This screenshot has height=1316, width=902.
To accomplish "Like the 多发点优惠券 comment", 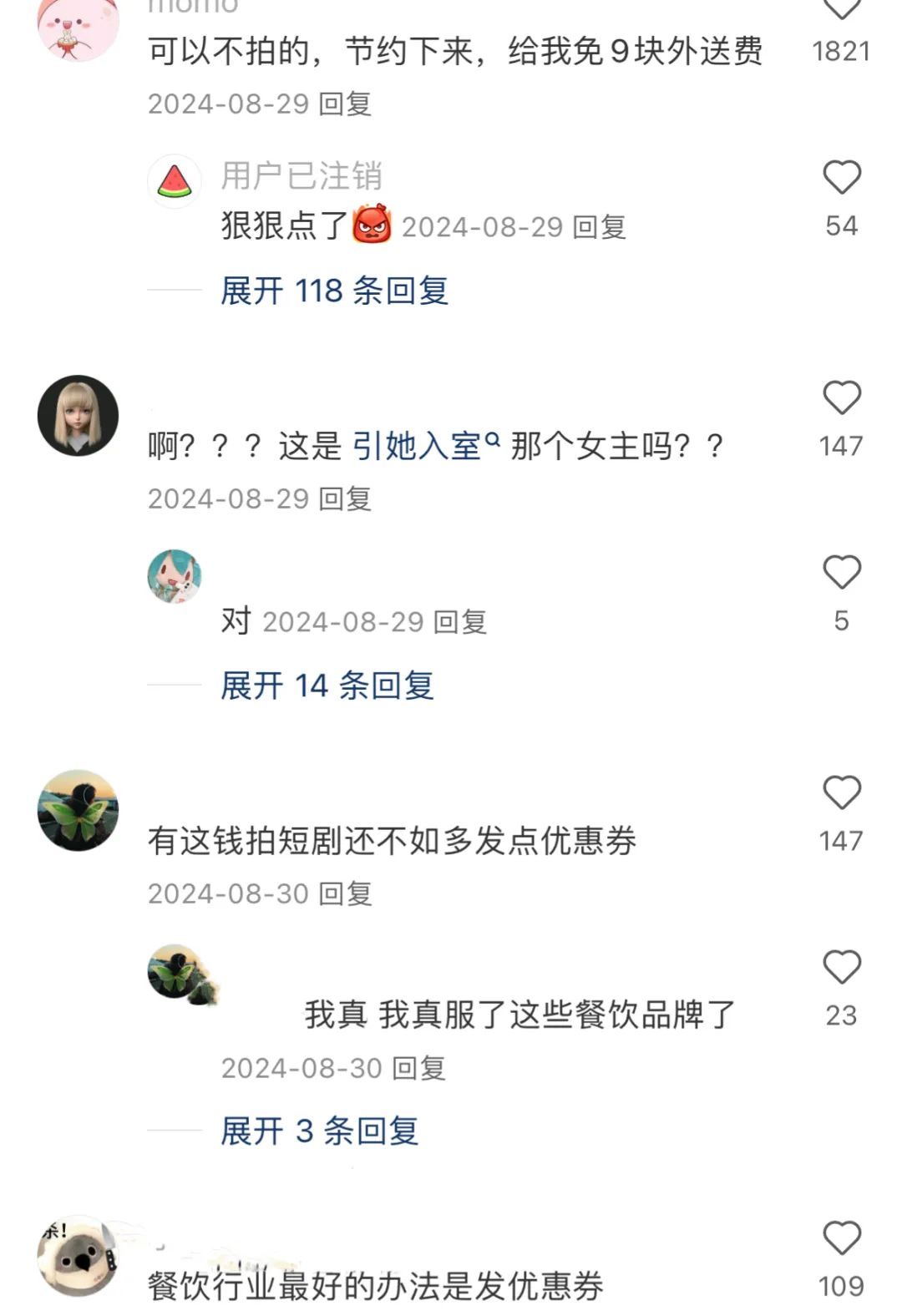I will 841,793.
